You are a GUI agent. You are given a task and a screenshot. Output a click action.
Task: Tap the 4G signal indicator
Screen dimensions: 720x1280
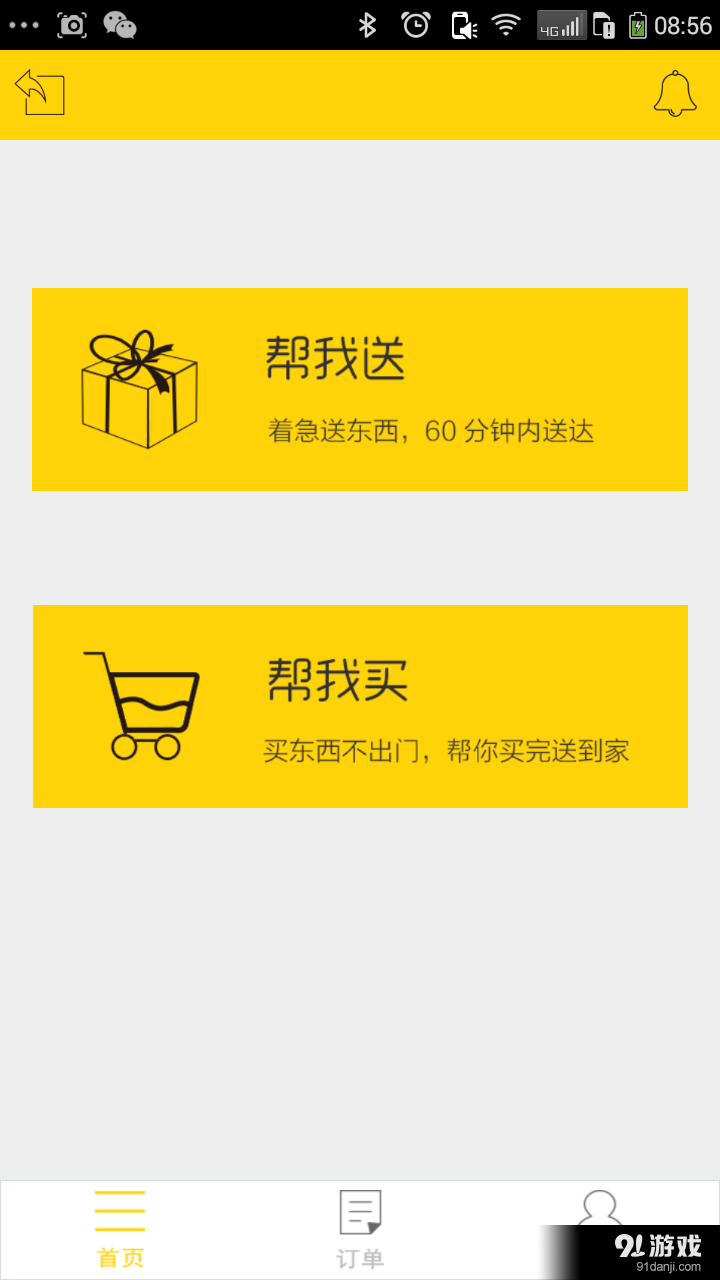[x=560, y=23]
